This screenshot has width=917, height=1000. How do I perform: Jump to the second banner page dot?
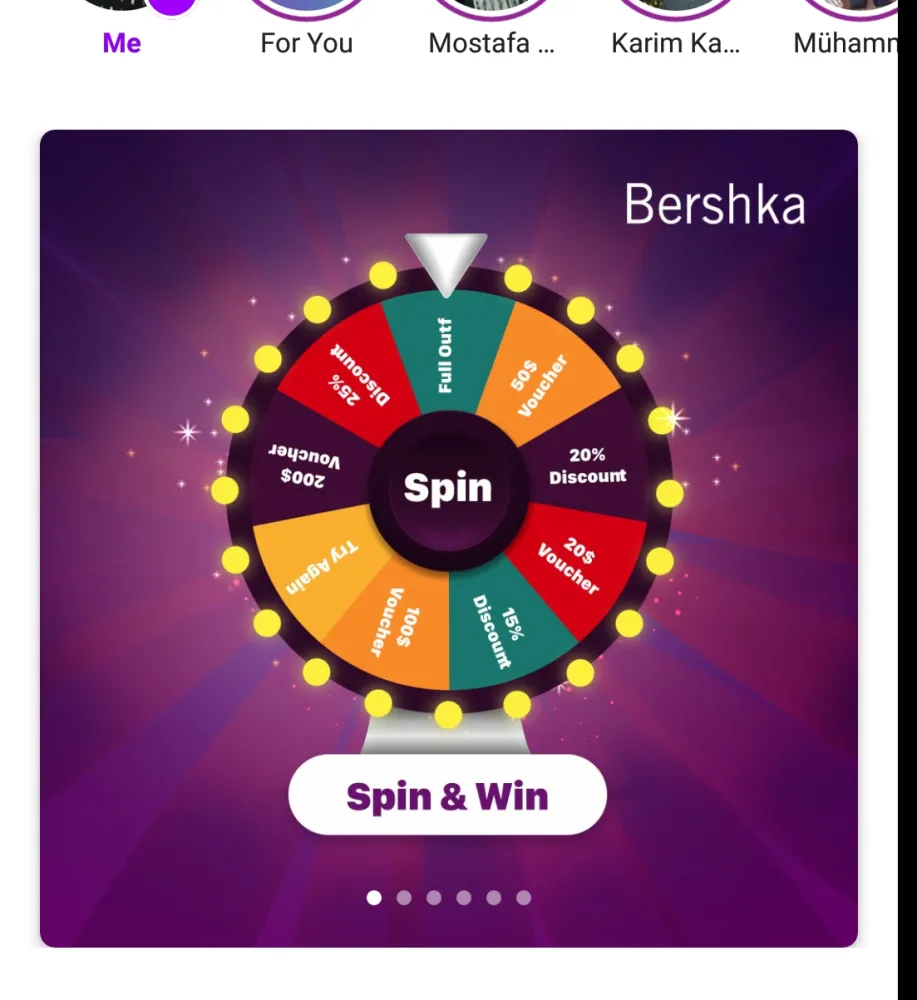tap(404, 898)
